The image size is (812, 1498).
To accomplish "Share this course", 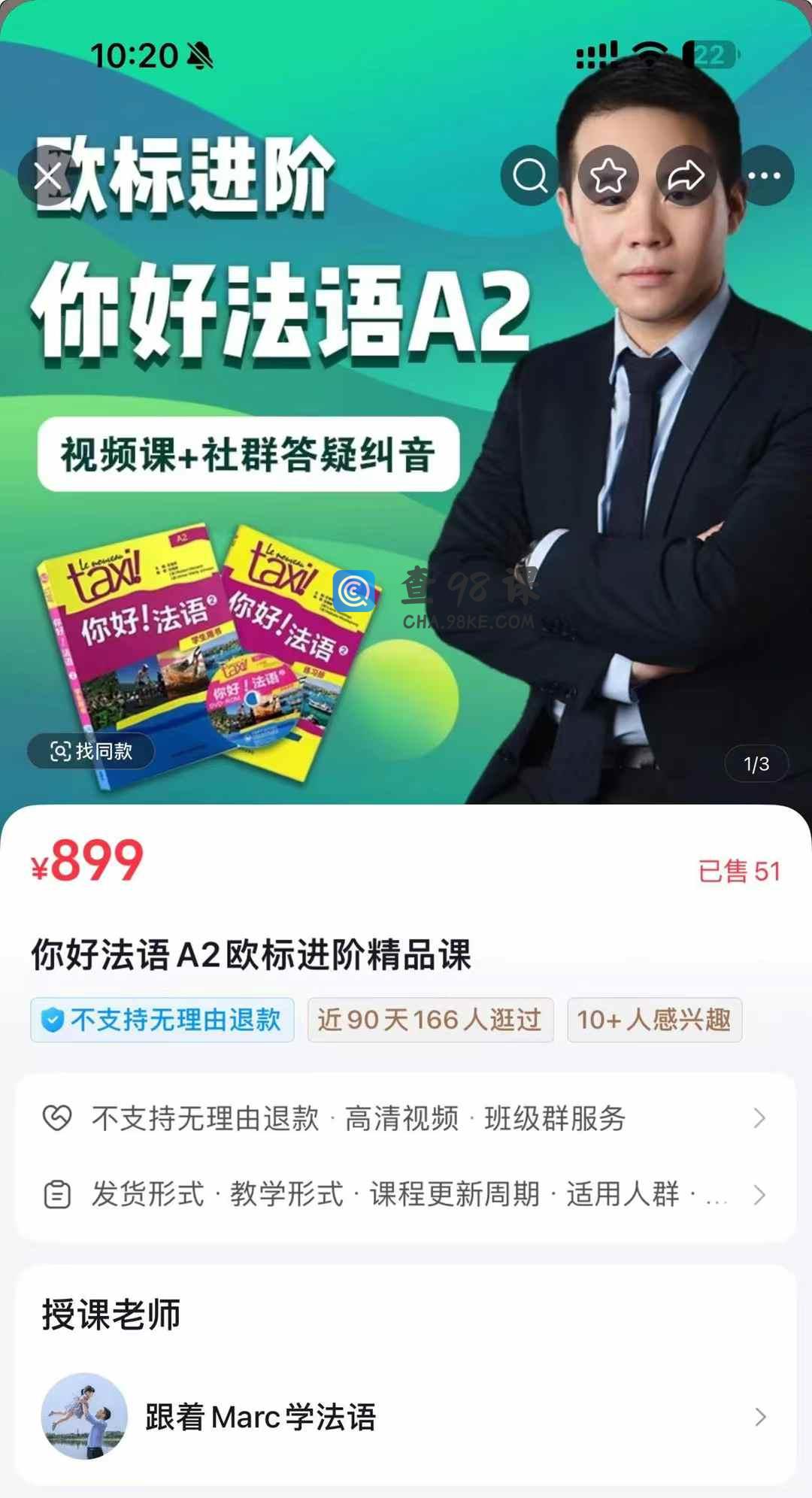I will point(686,176).
